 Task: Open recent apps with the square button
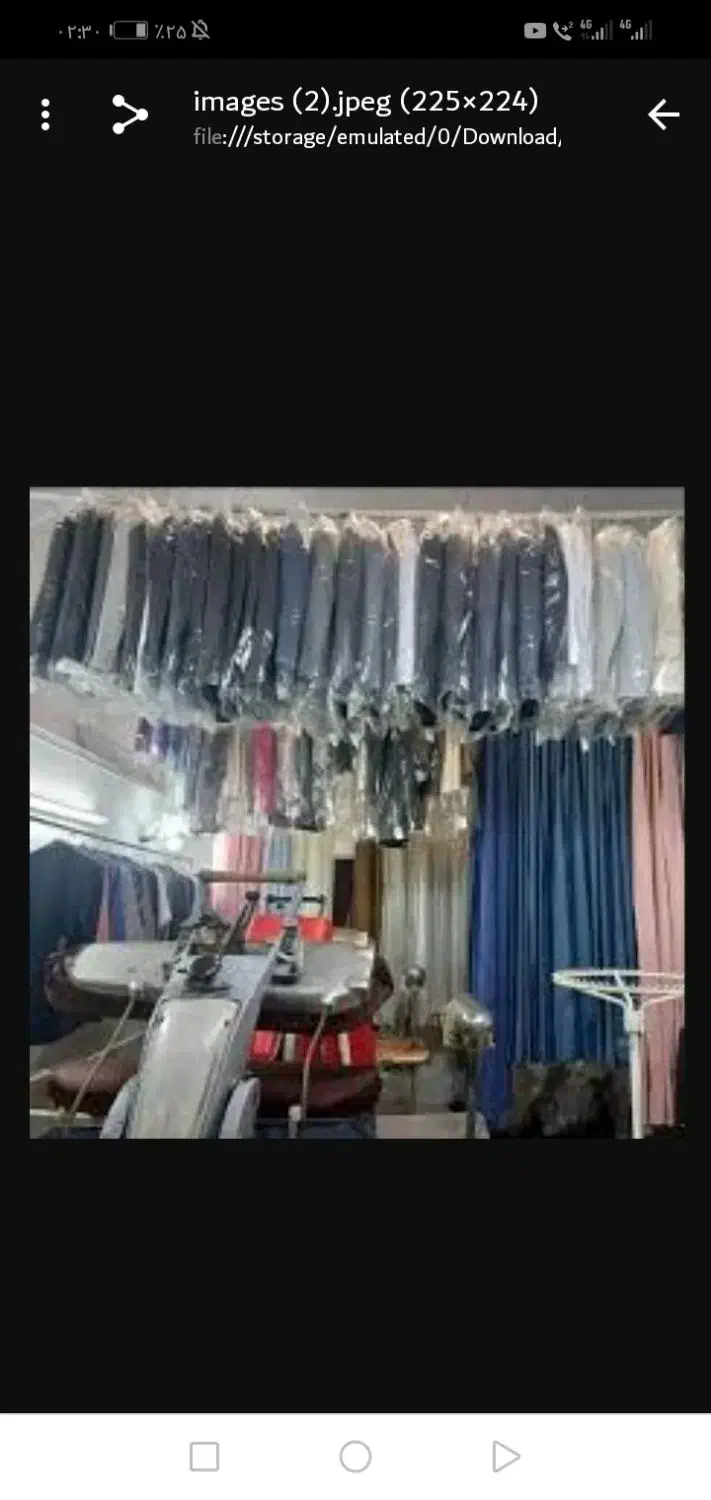(204, 1457)
